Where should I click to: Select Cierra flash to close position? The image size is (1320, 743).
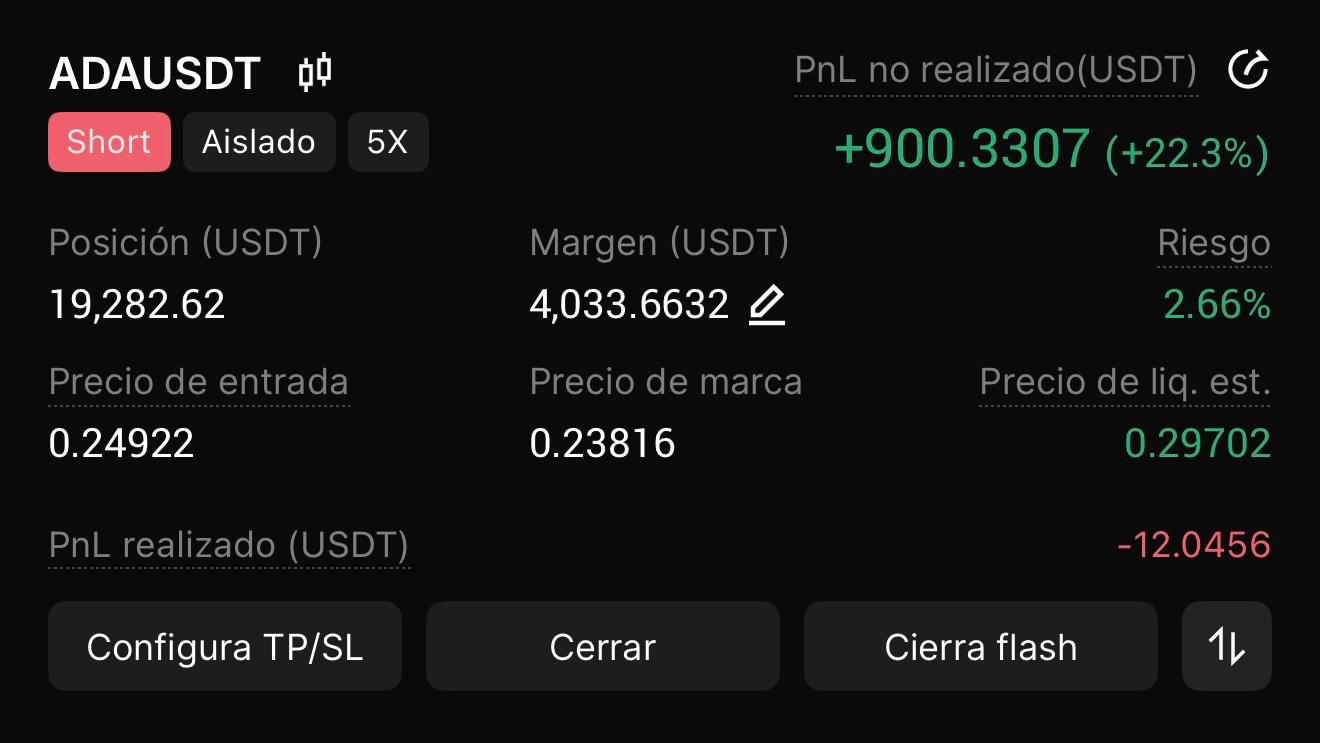(980, 647)
